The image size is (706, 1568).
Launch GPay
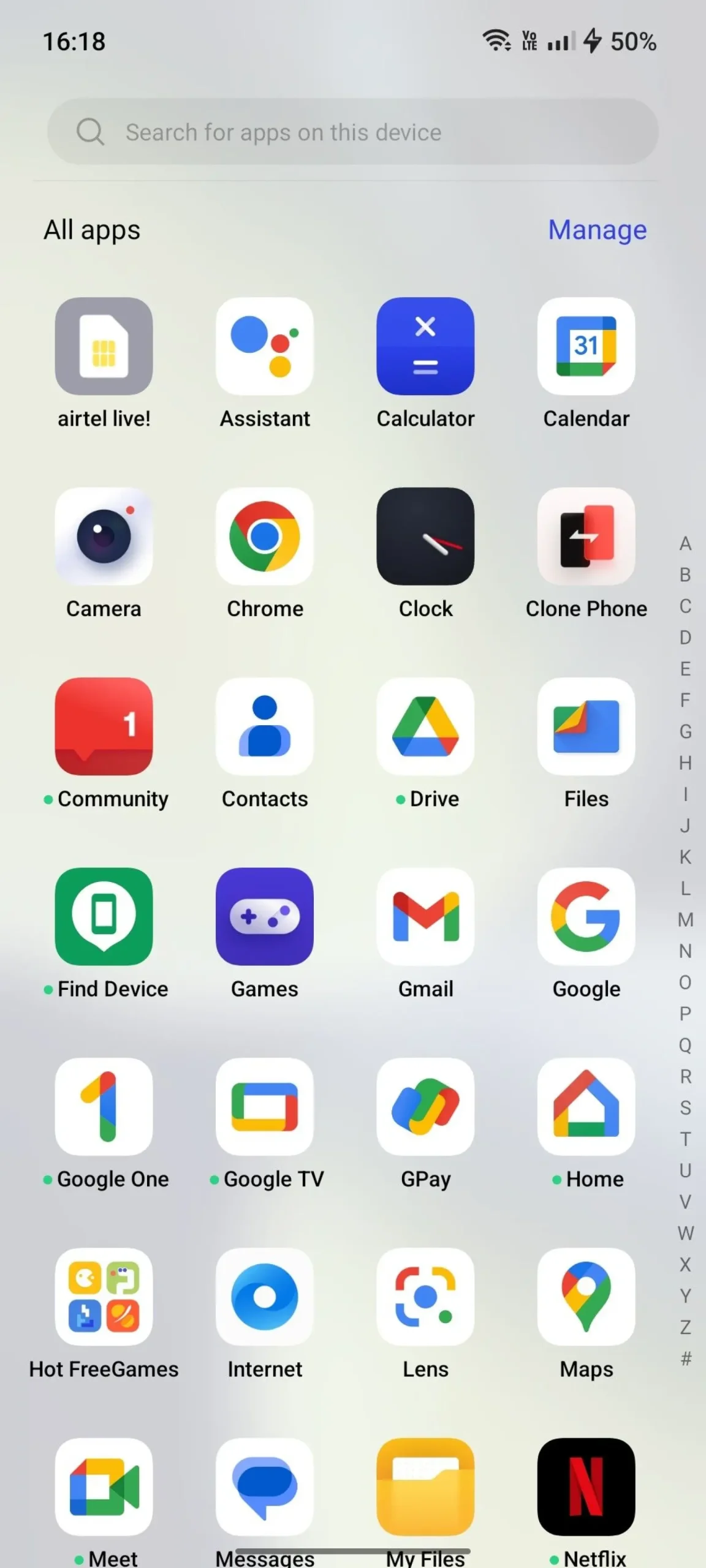click(425, 1106)
